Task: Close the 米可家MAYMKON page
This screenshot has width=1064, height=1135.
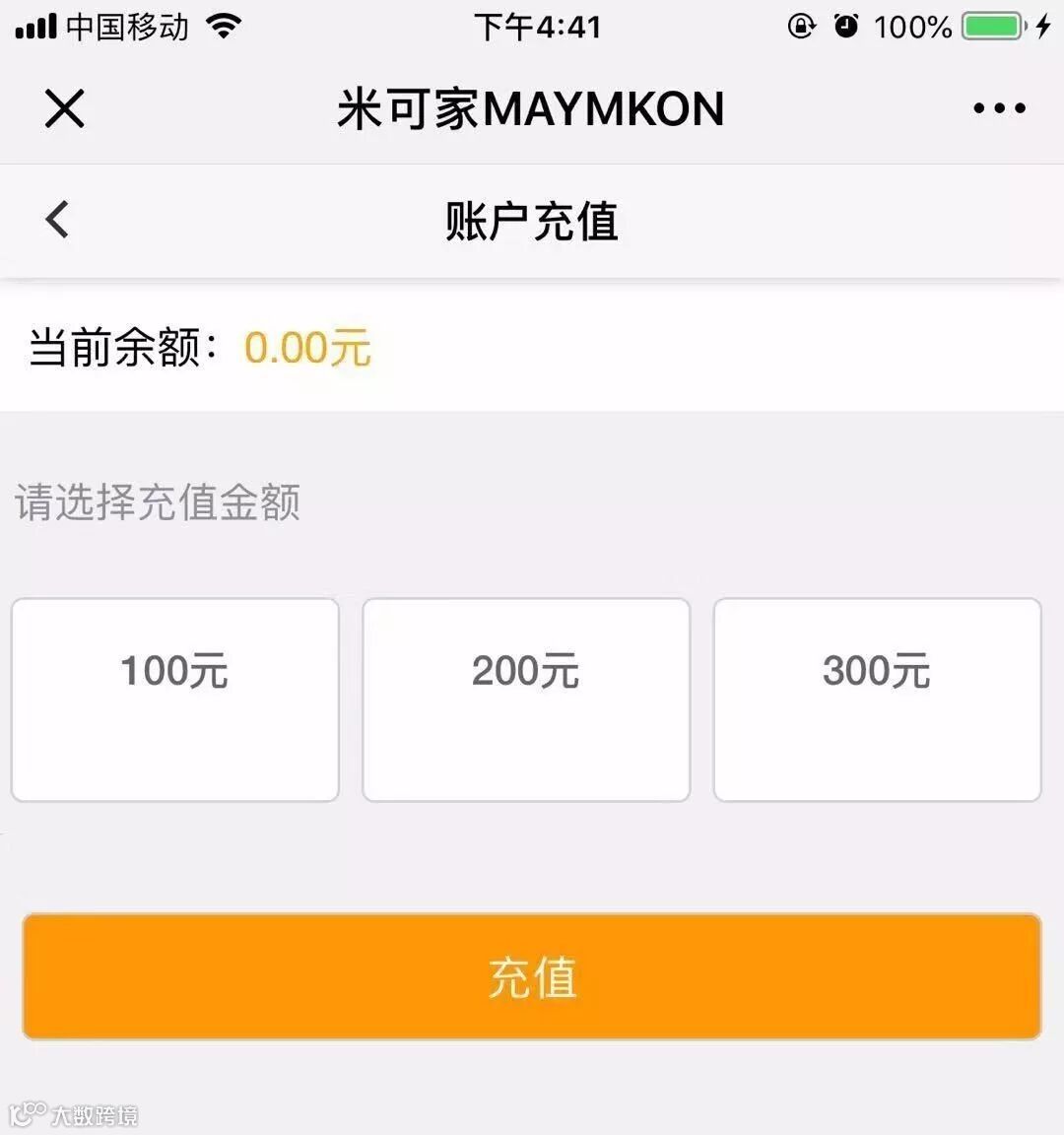Action: [x=64, y=108]
